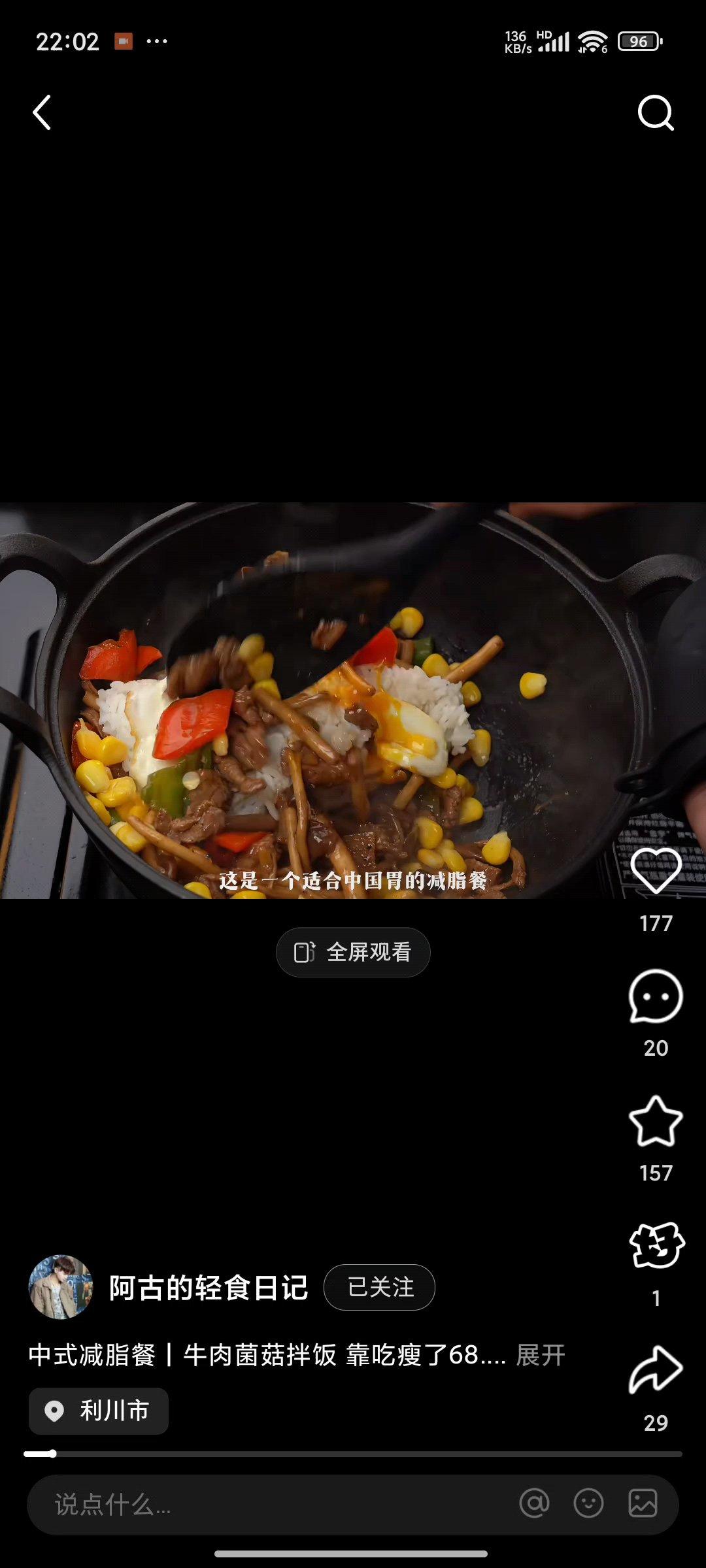Open 阿古的轻食日记 profile avatar

(x=61, y=1287)
